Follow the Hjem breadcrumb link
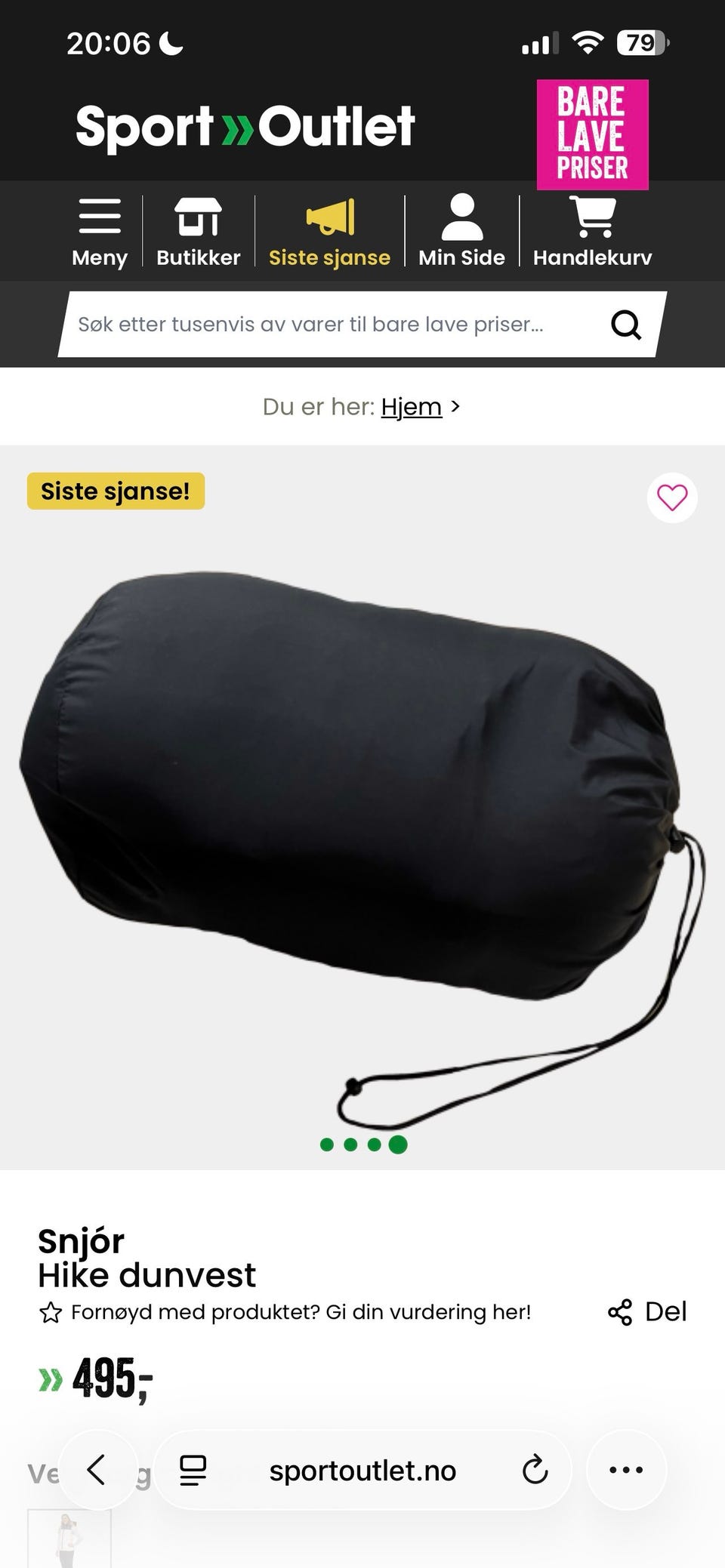Image resolution: width=725 pixels, height=1568 pixels. (411, 407)
